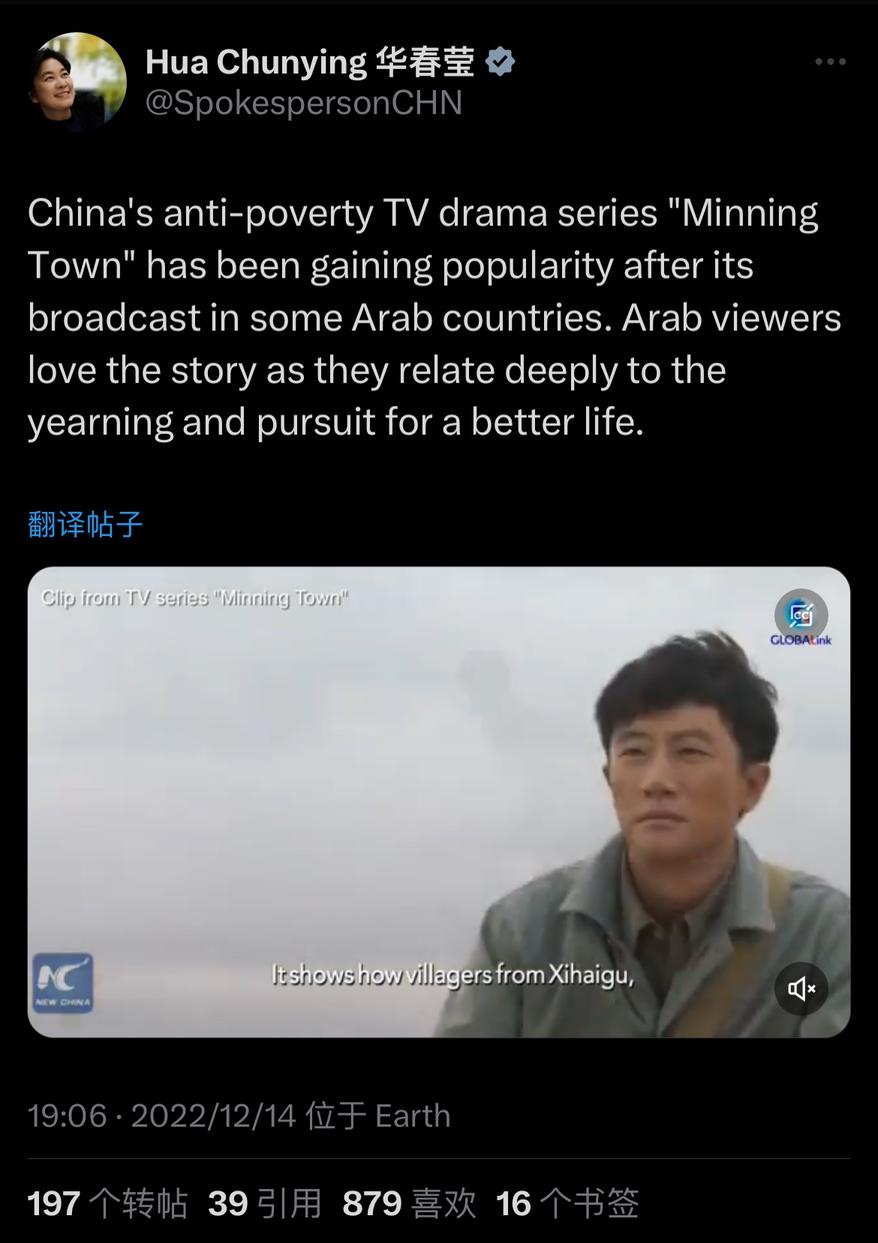Show the 879 likes list
Screen dimensions: 878x1243
tap(408, 1203)
